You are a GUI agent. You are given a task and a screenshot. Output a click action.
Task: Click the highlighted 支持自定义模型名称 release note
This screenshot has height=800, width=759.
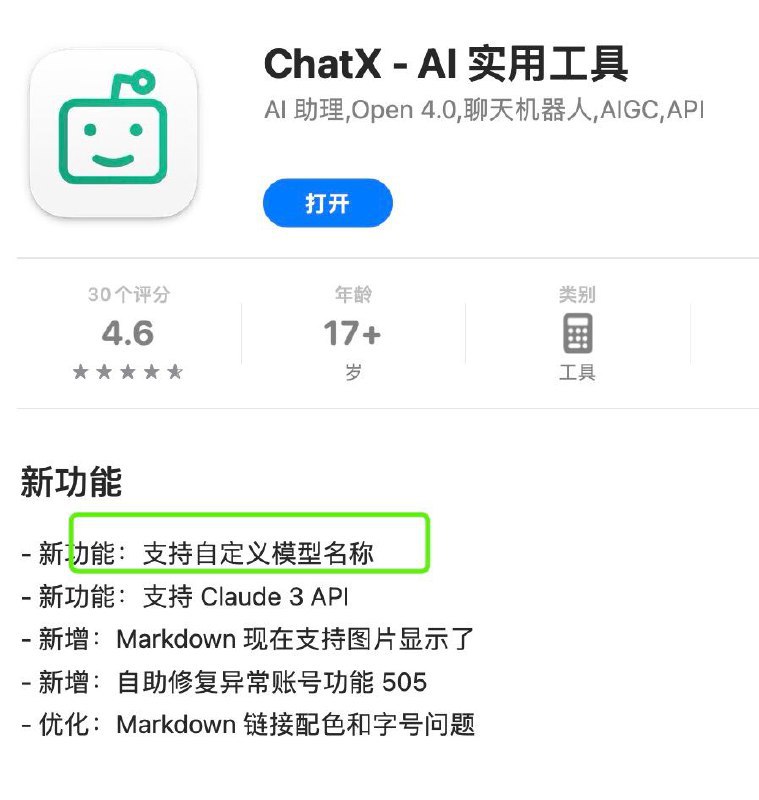[x=250, y=539]
